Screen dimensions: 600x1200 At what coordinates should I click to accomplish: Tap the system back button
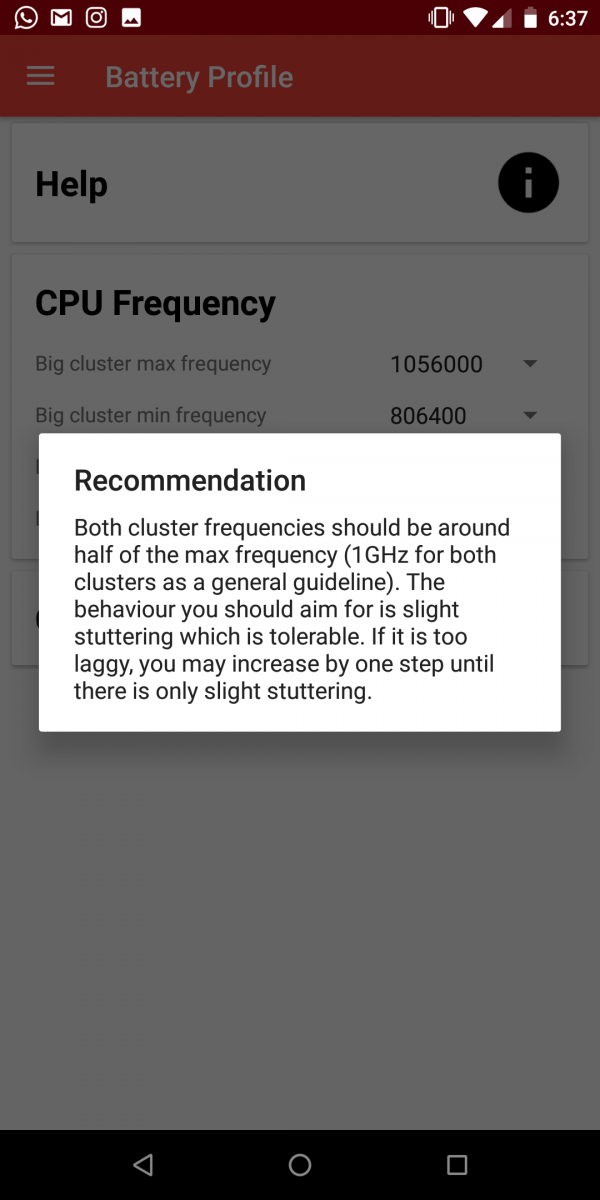coord(143,1164)
